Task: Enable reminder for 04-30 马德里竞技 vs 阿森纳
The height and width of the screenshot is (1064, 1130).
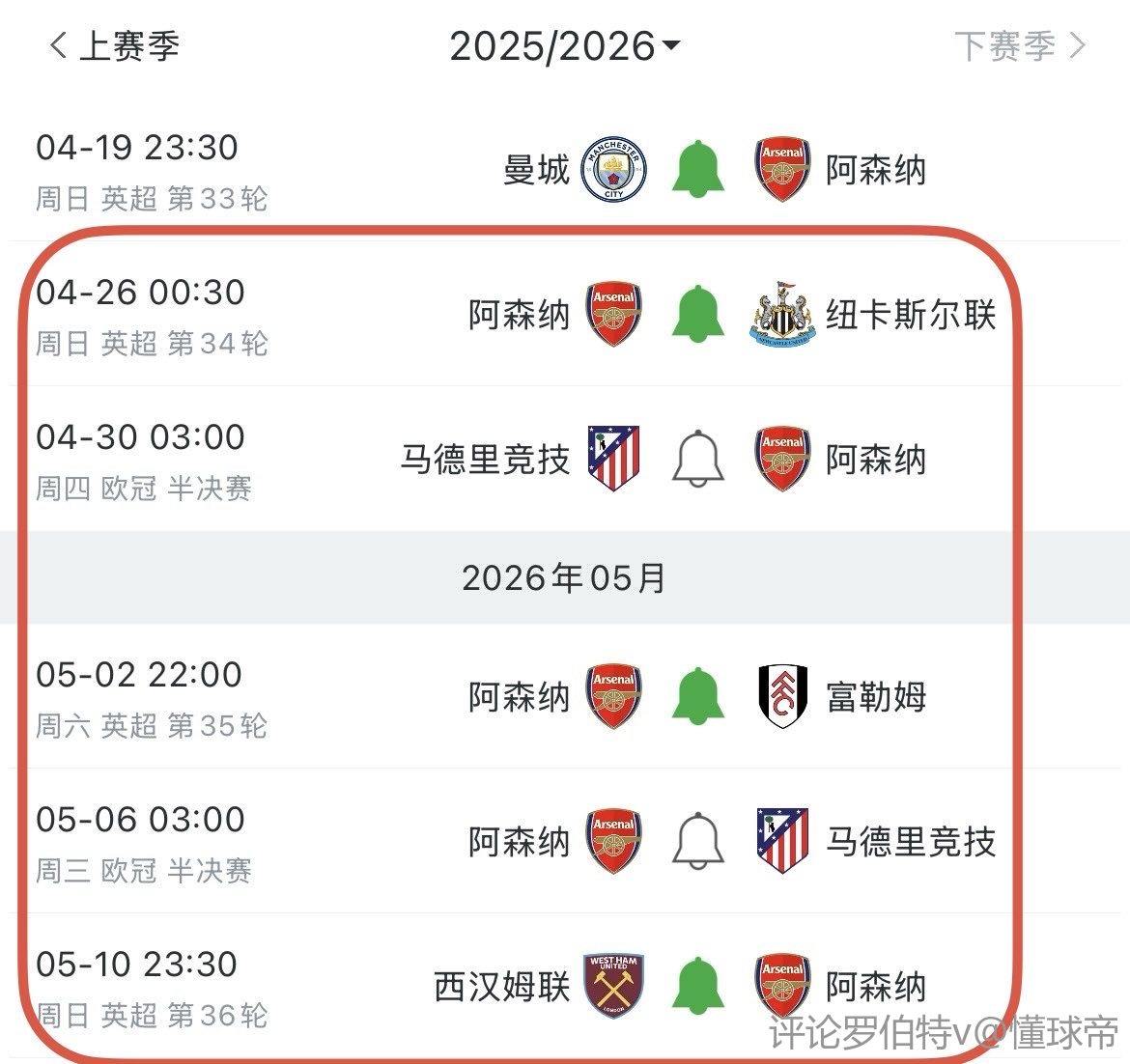Action: pyautogui.click(x=698, y=460)
